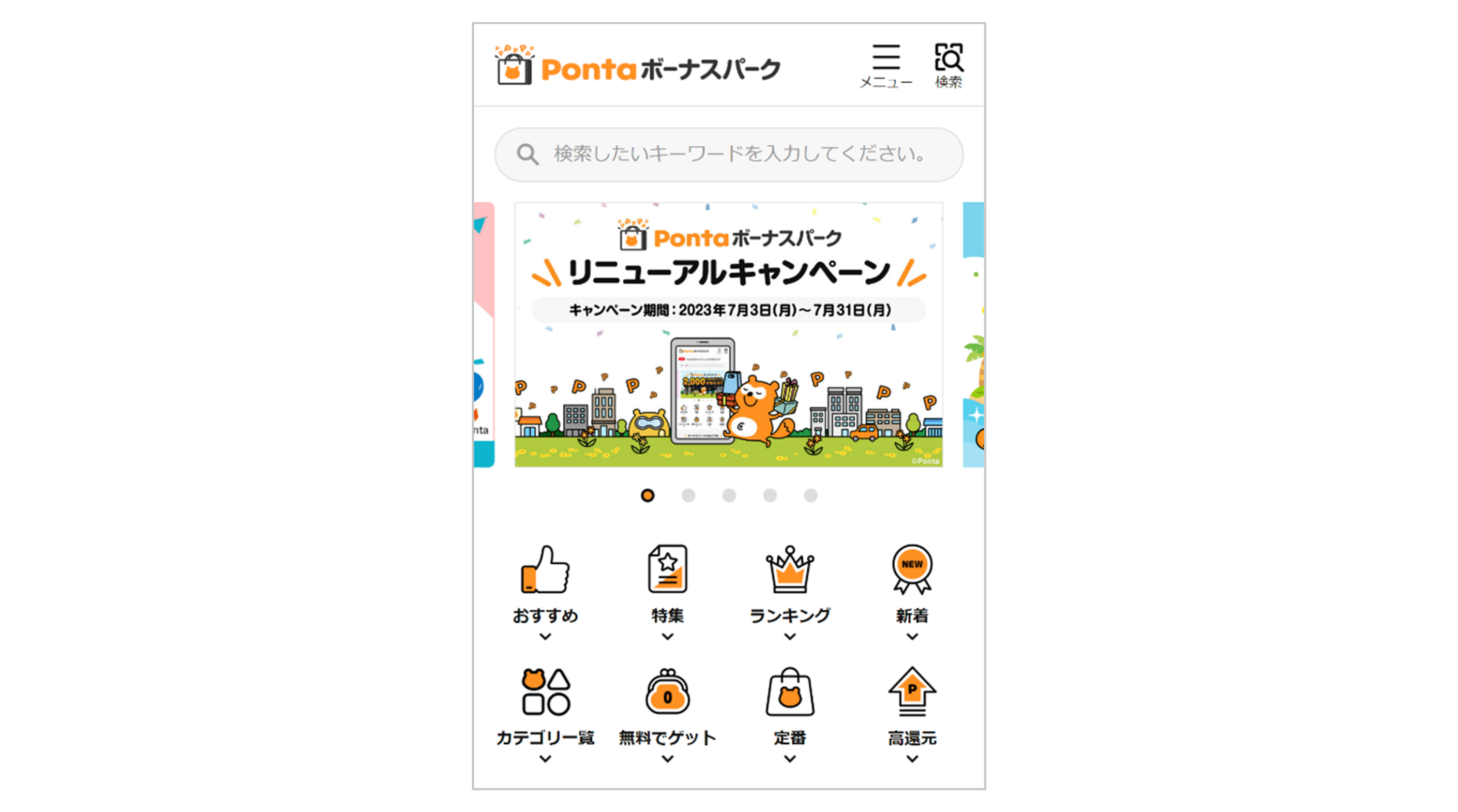Open the リニューアルキャンペーン banner
This screenshot has height=812, width=1458.
tap(728, 335)
